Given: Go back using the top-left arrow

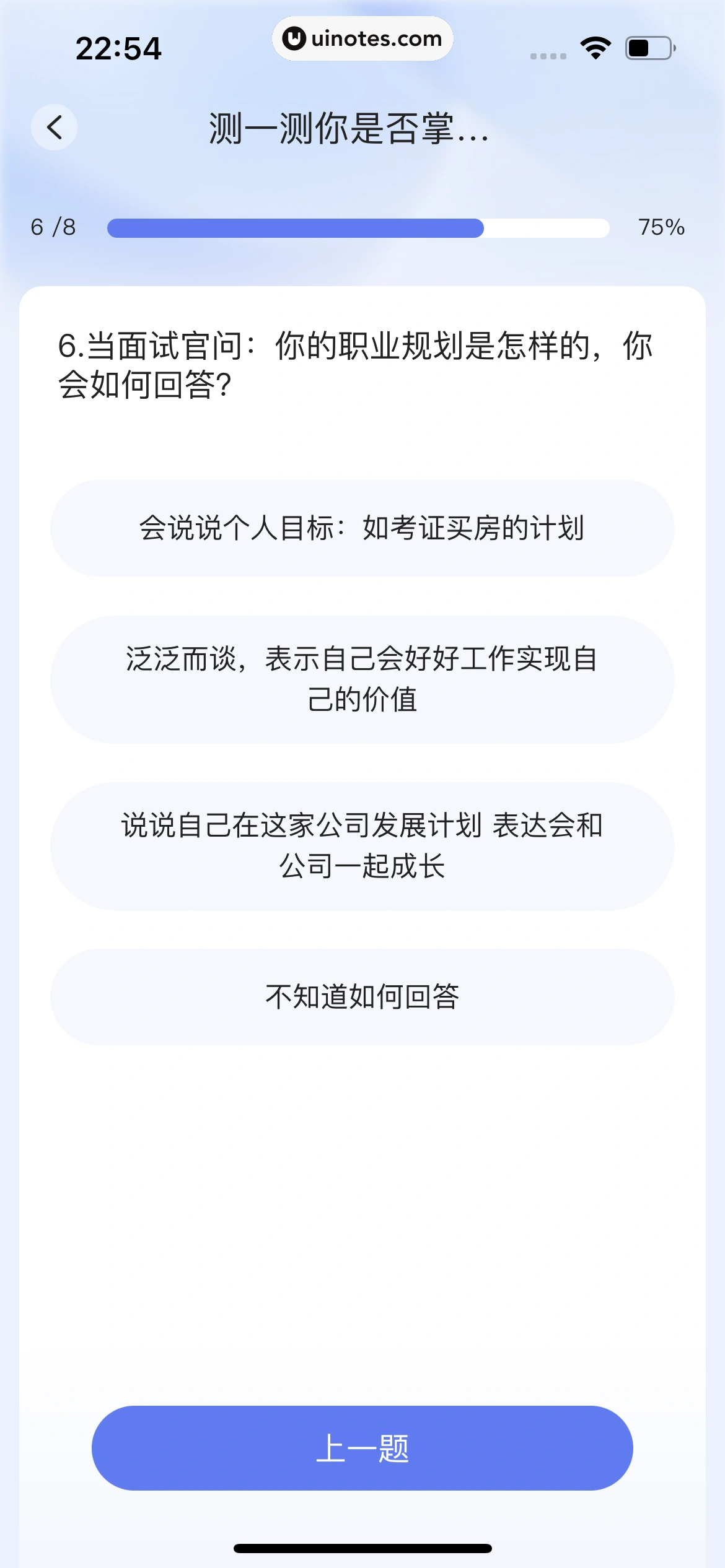Looking at the screenshot, I should click(55, 128).
